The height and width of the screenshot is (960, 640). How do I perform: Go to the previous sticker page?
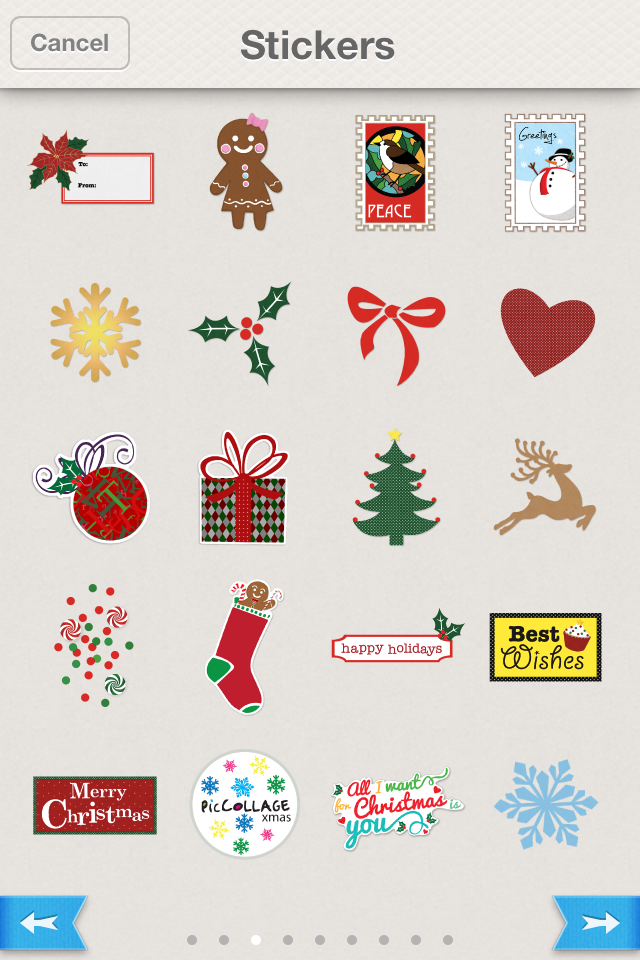pos(42,922)
